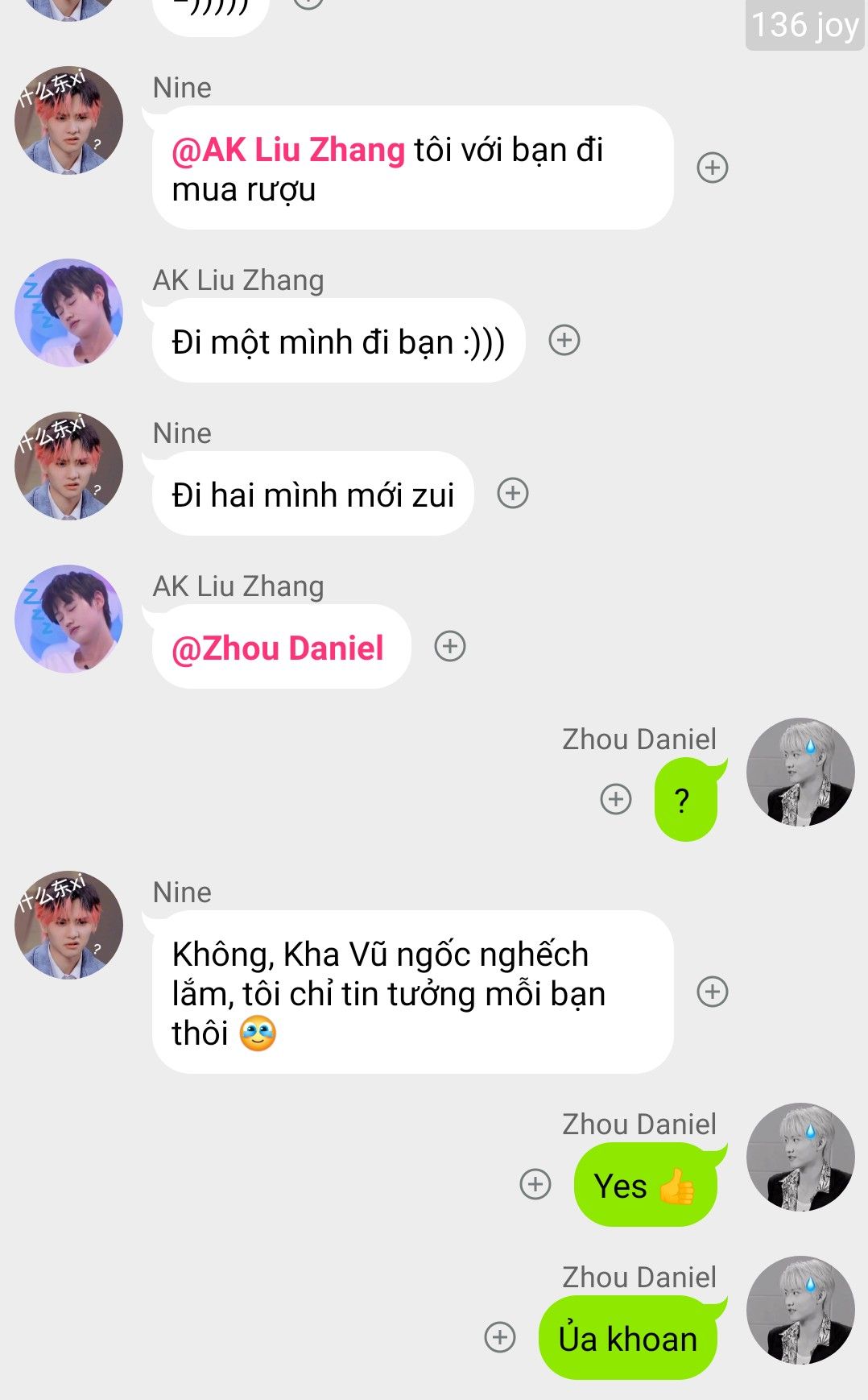
Task: Tap plus icon beside the 'Yes' message
Action: [x=535, y=1184]
